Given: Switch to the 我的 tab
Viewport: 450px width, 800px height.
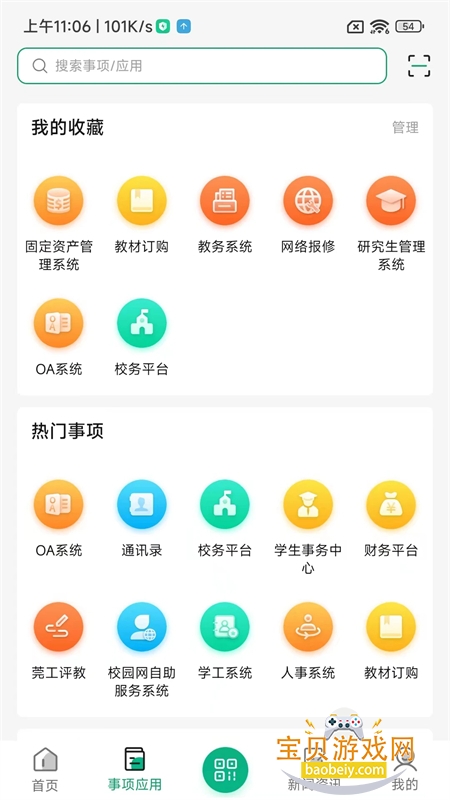Looking at the screenshot, I should (x=405, y=769).
